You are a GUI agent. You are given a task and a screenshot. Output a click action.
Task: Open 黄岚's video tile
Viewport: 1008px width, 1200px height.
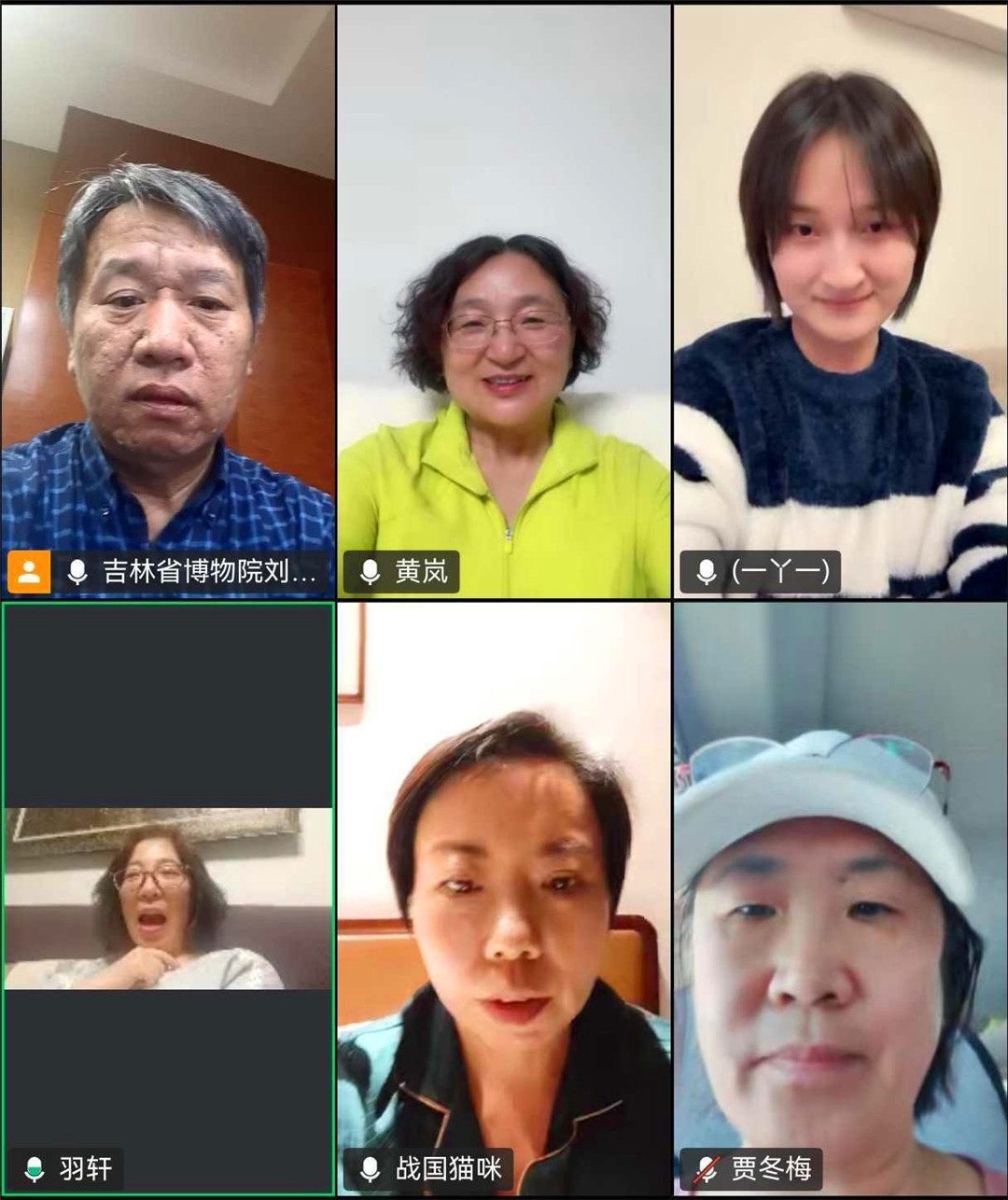click(x=504, y=299)
